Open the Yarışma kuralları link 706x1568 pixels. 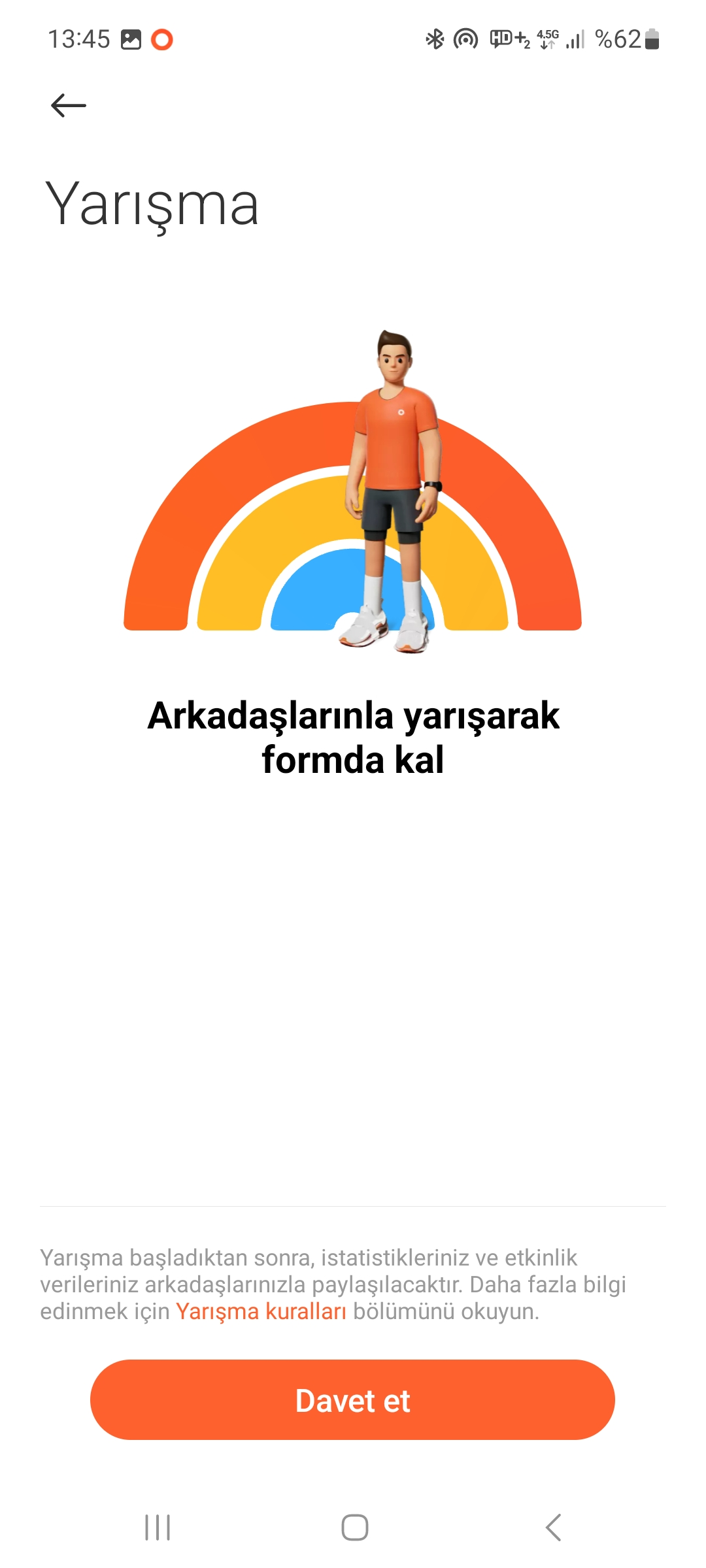point(261,1311)
